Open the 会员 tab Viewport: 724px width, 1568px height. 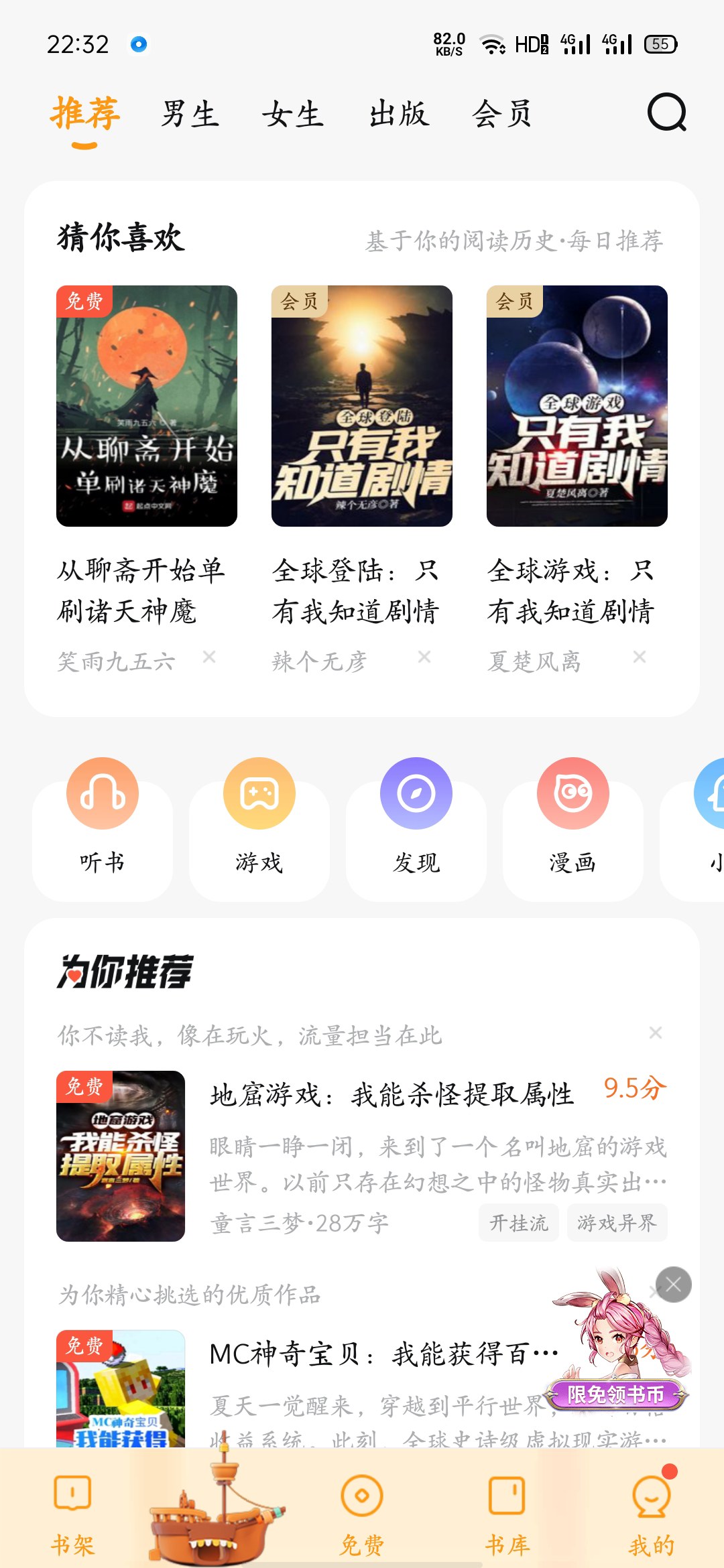(502, 114)
